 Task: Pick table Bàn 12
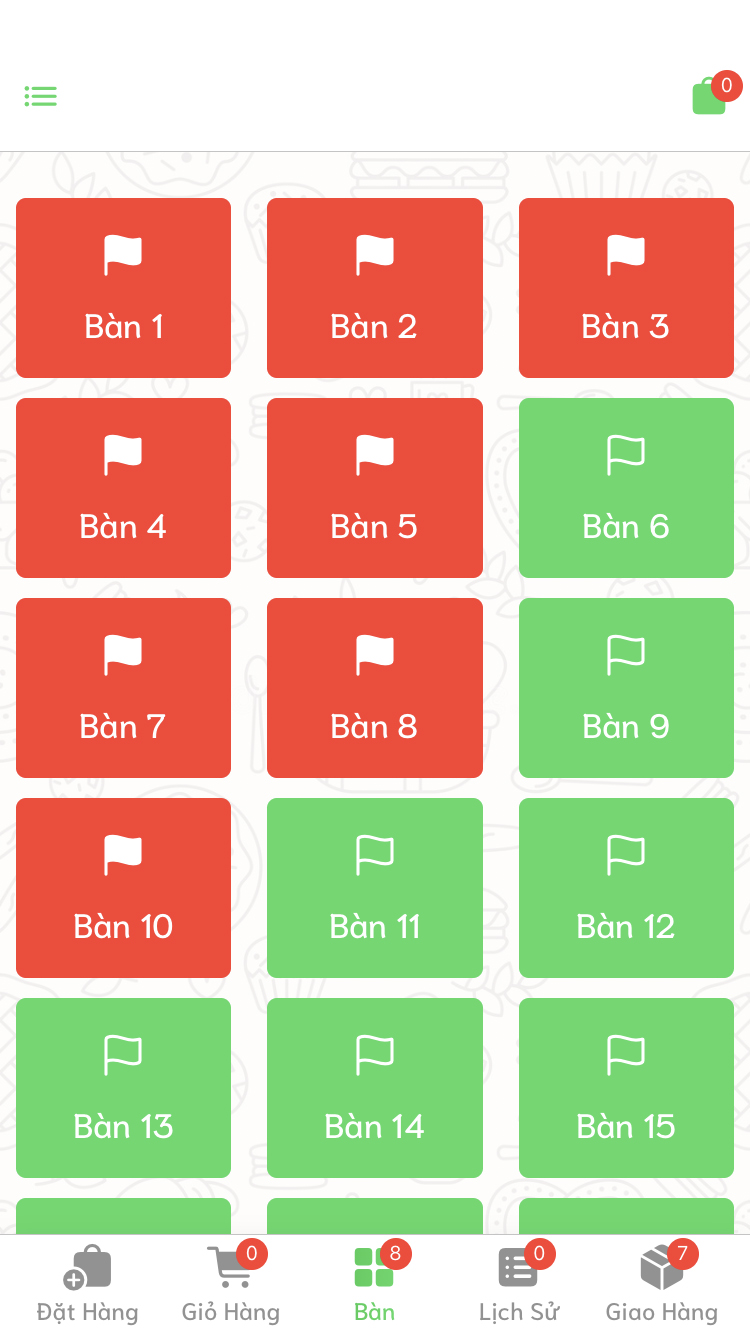pyautogui.click(x=626, y=888)
